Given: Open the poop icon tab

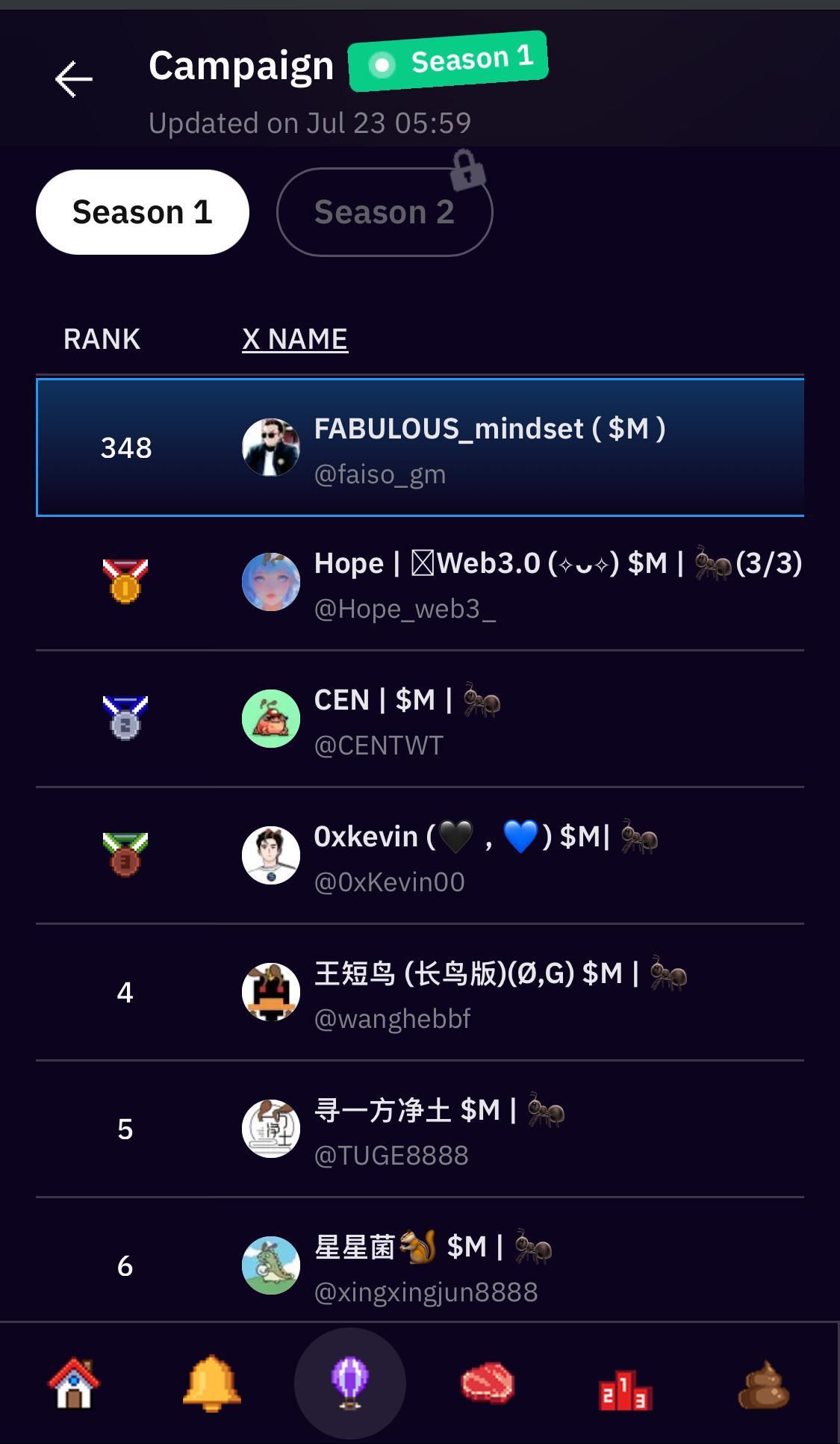Looking at the screenshot, I should [763, 1386].
